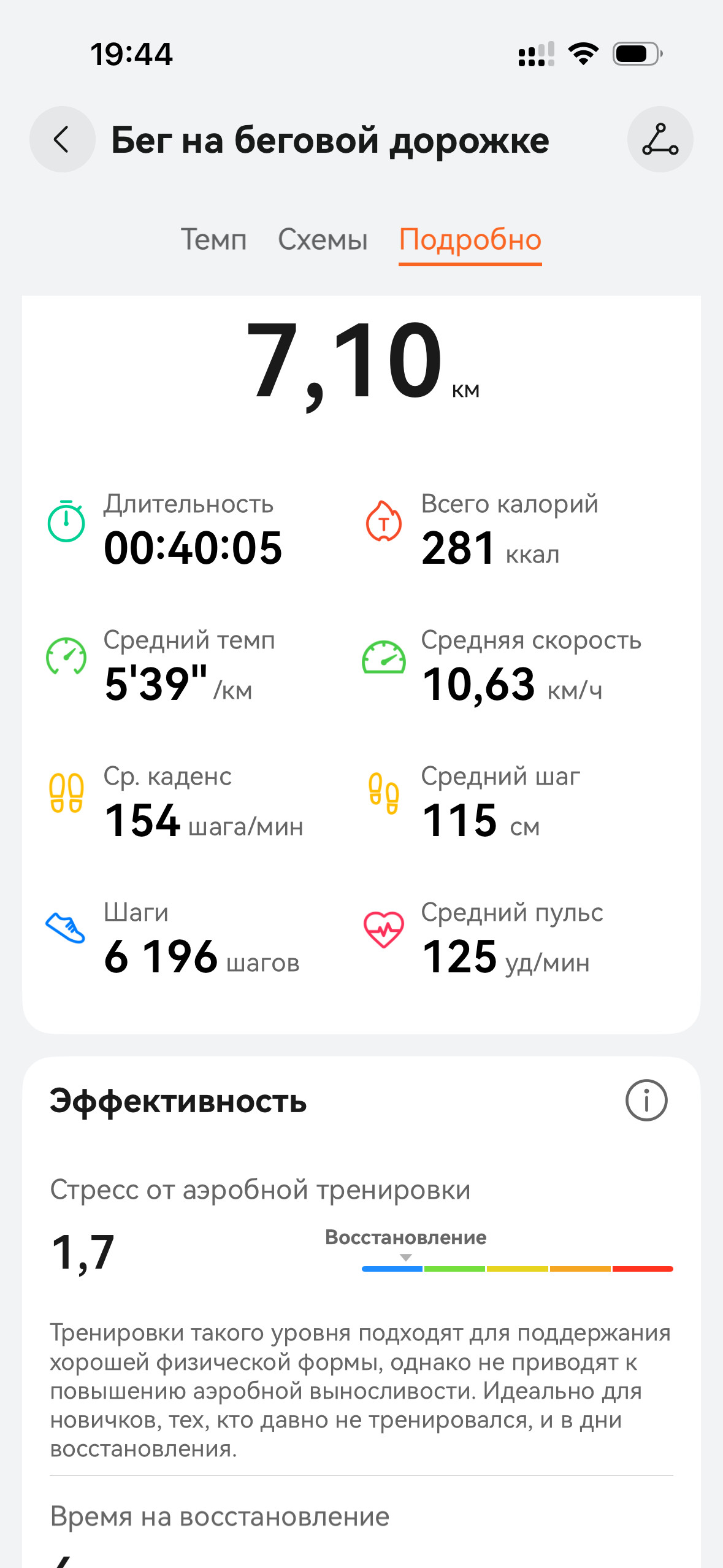Open the route share icon in header

coord(660,139)
